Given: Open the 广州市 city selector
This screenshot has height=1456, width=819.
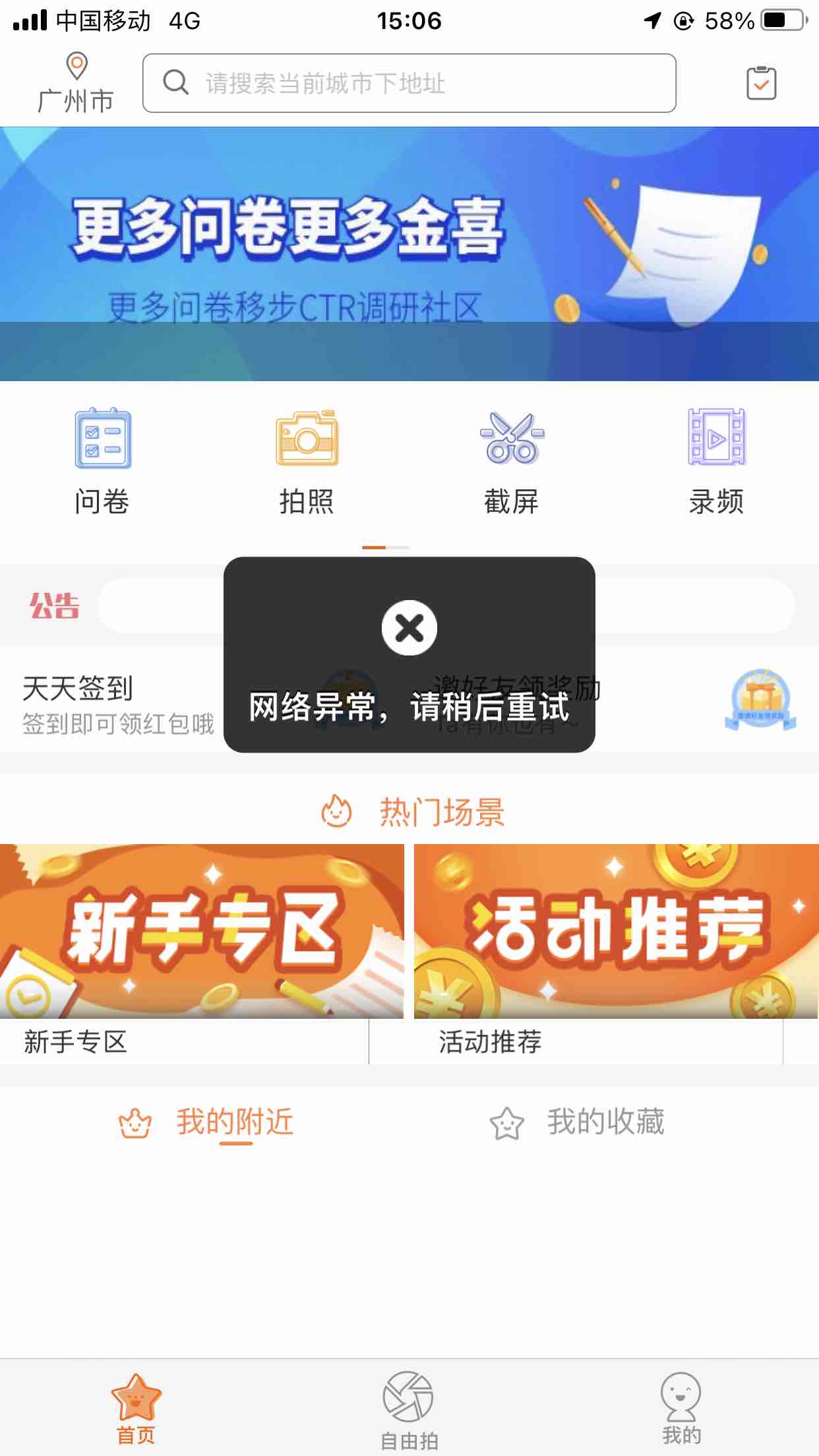Looking at the screenshot, I should point(76,83).
